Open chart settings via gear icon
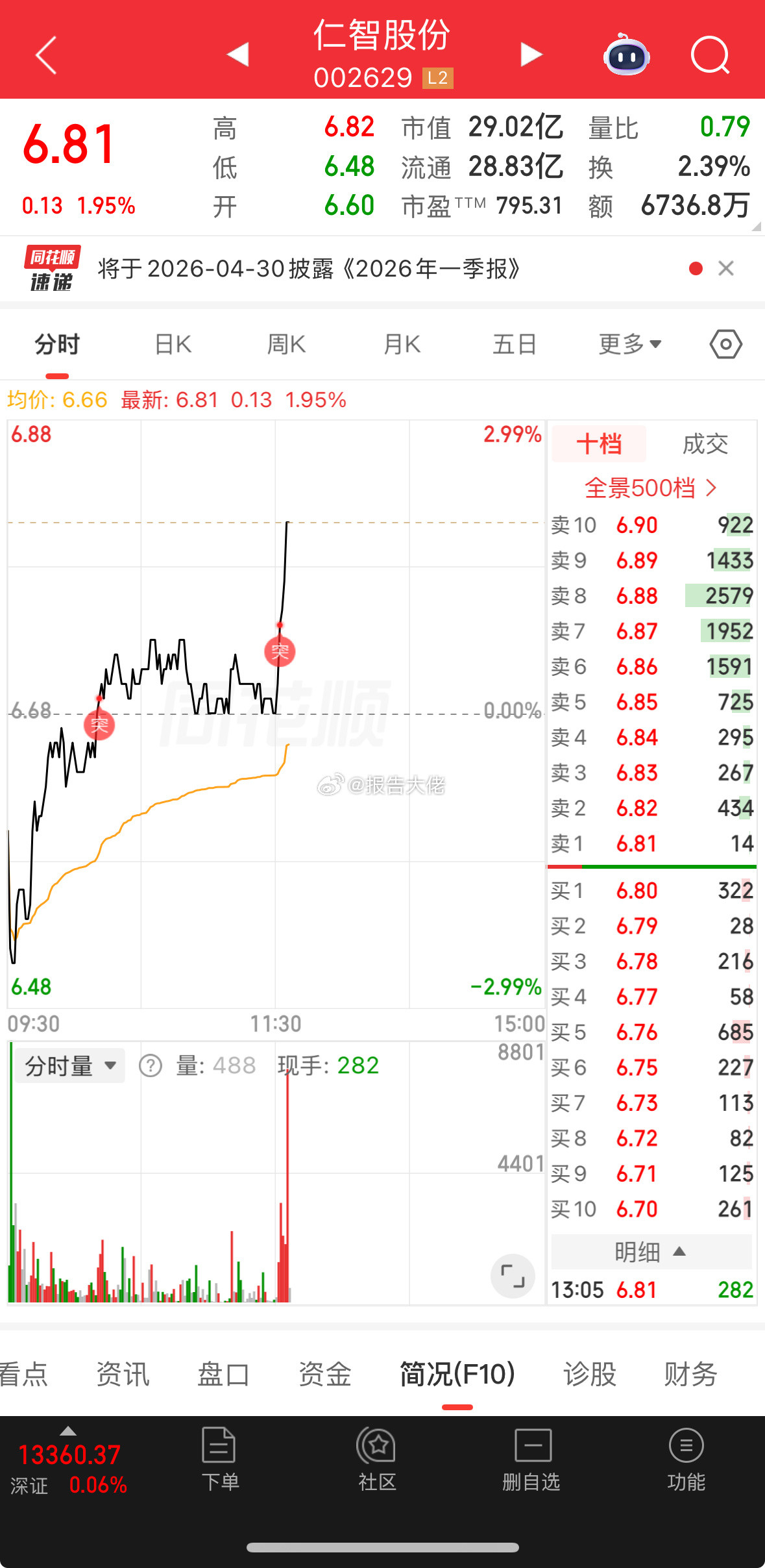This screenshot has height=1568, width=765. pyautogui.click(x=725, y=345)
